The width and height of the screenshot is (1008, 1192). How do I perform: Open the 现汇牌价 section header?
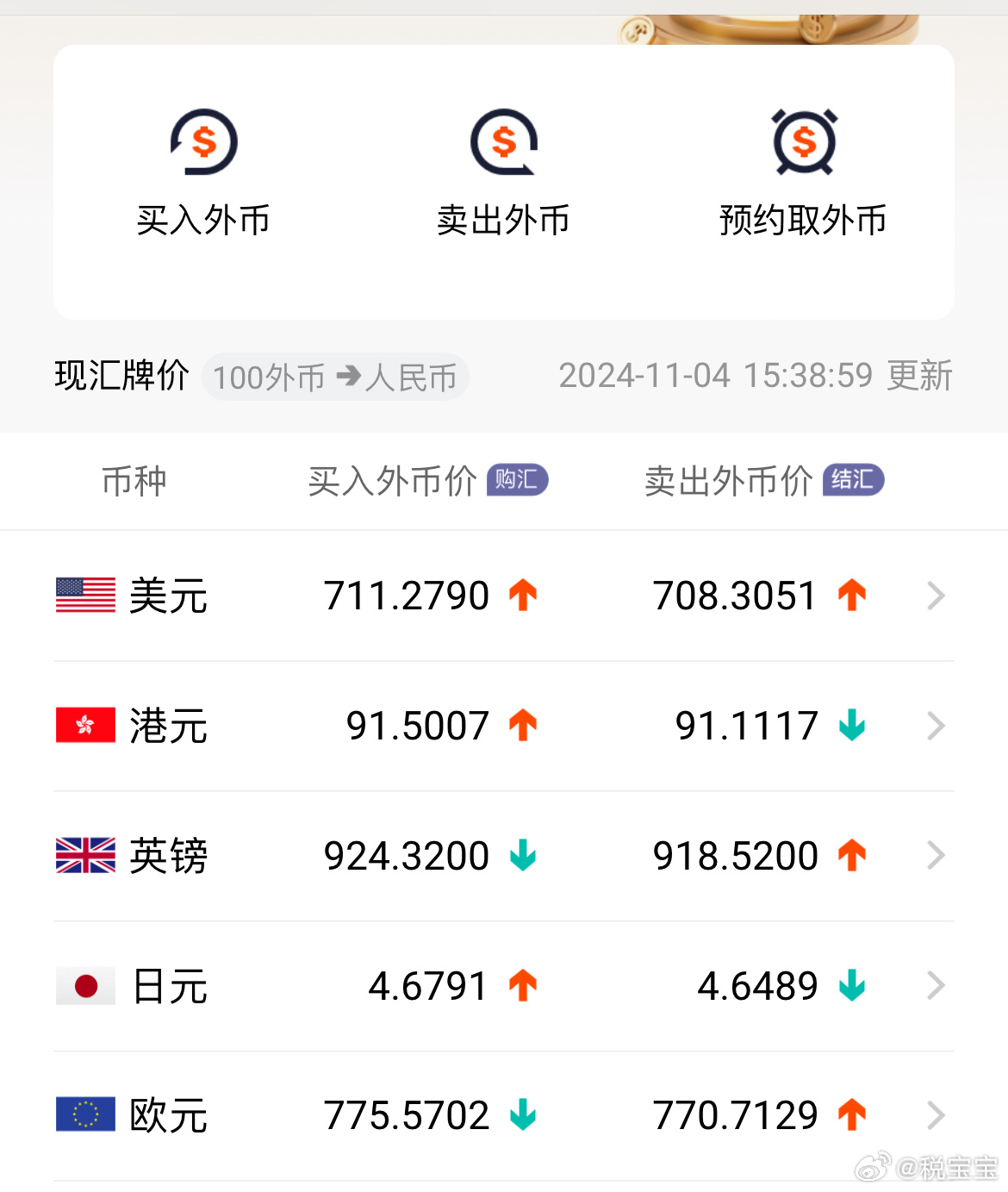click(x=121, y=376)
